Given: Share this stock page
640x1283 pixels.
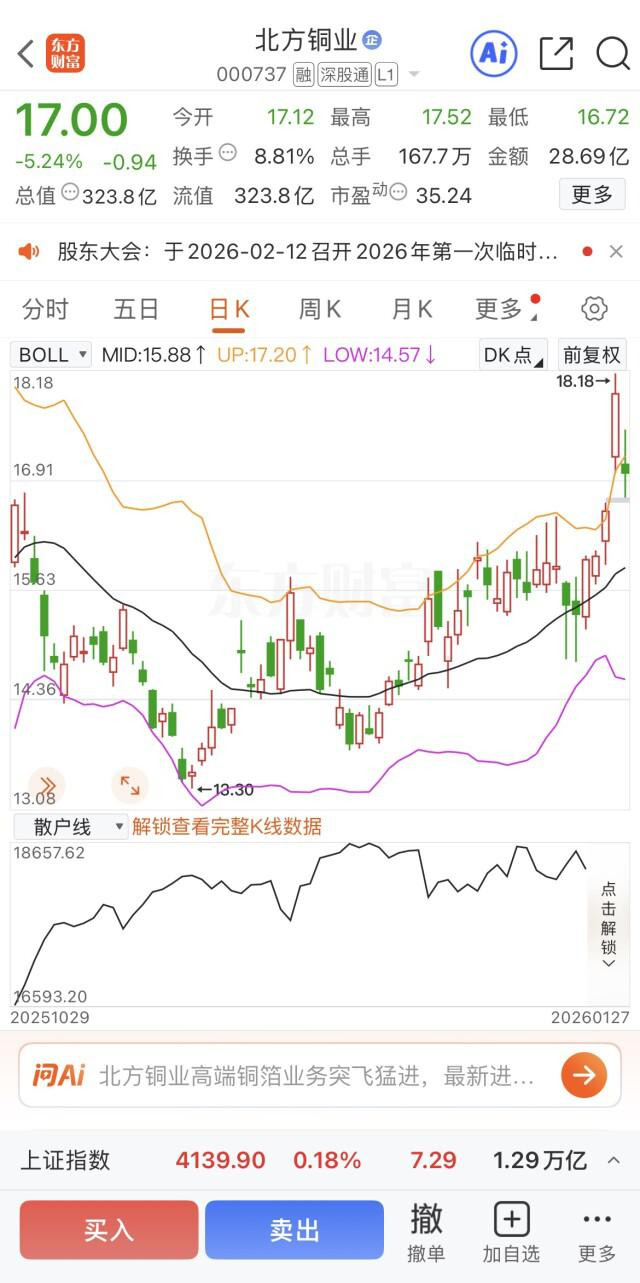Looking at the screenshot, I should coord(556,53).
